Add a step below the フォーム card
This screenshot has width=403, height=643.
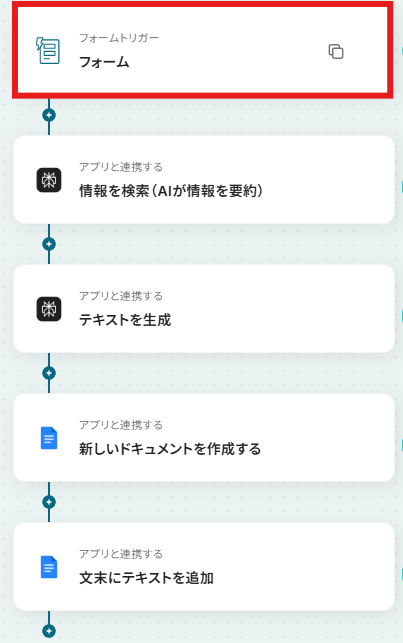point(49,115)
